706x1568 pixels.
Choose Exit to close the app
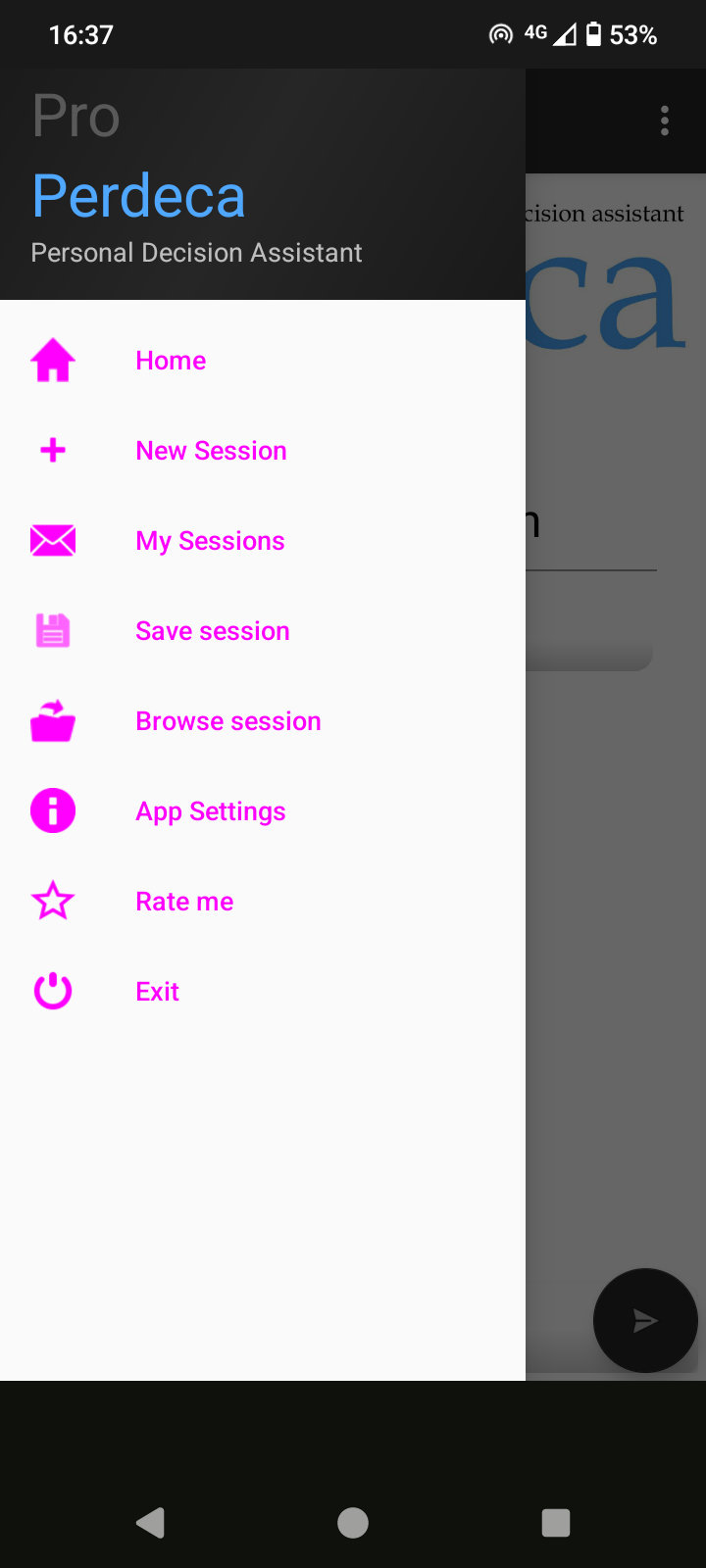point(263,992)
